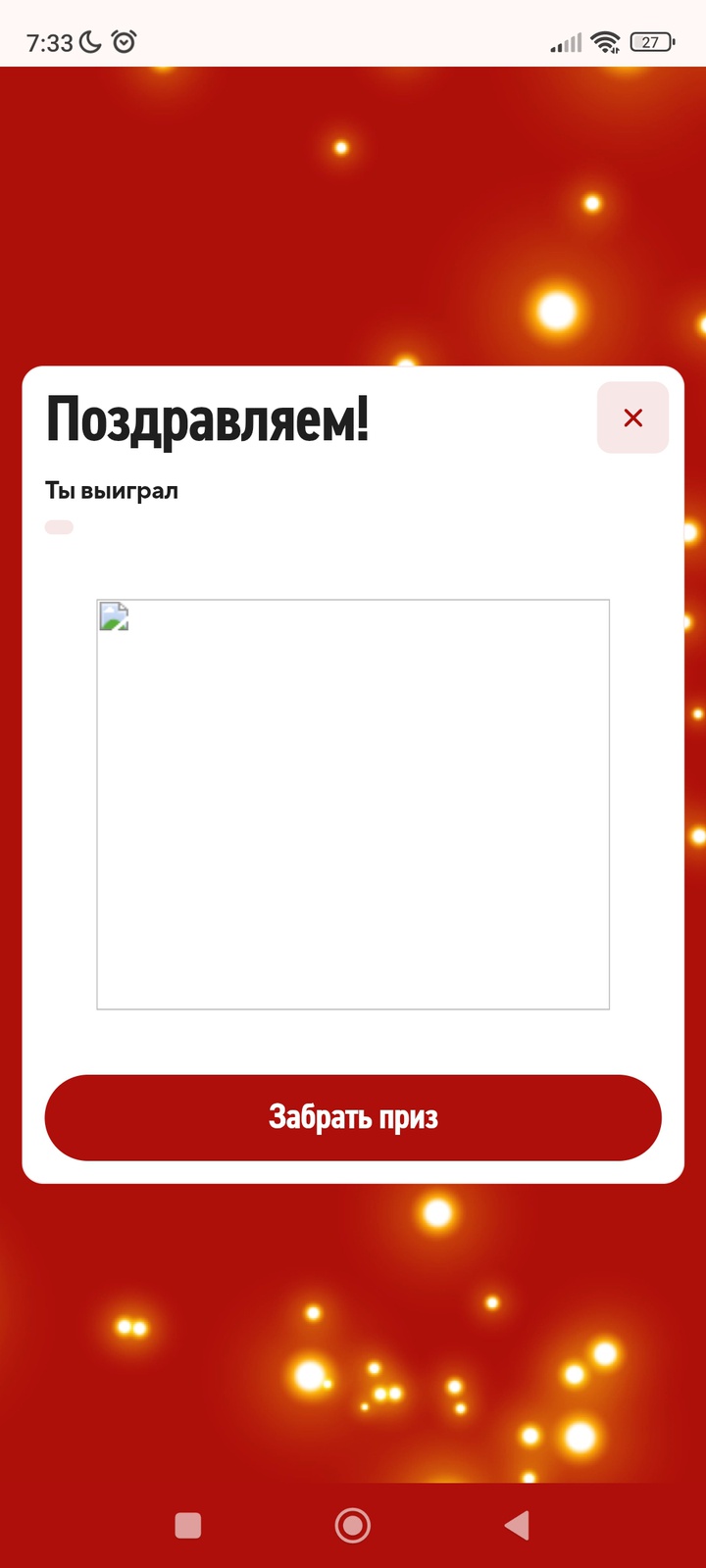
Task: Tap the Забрать приз button
Action: coord(353,1117)
